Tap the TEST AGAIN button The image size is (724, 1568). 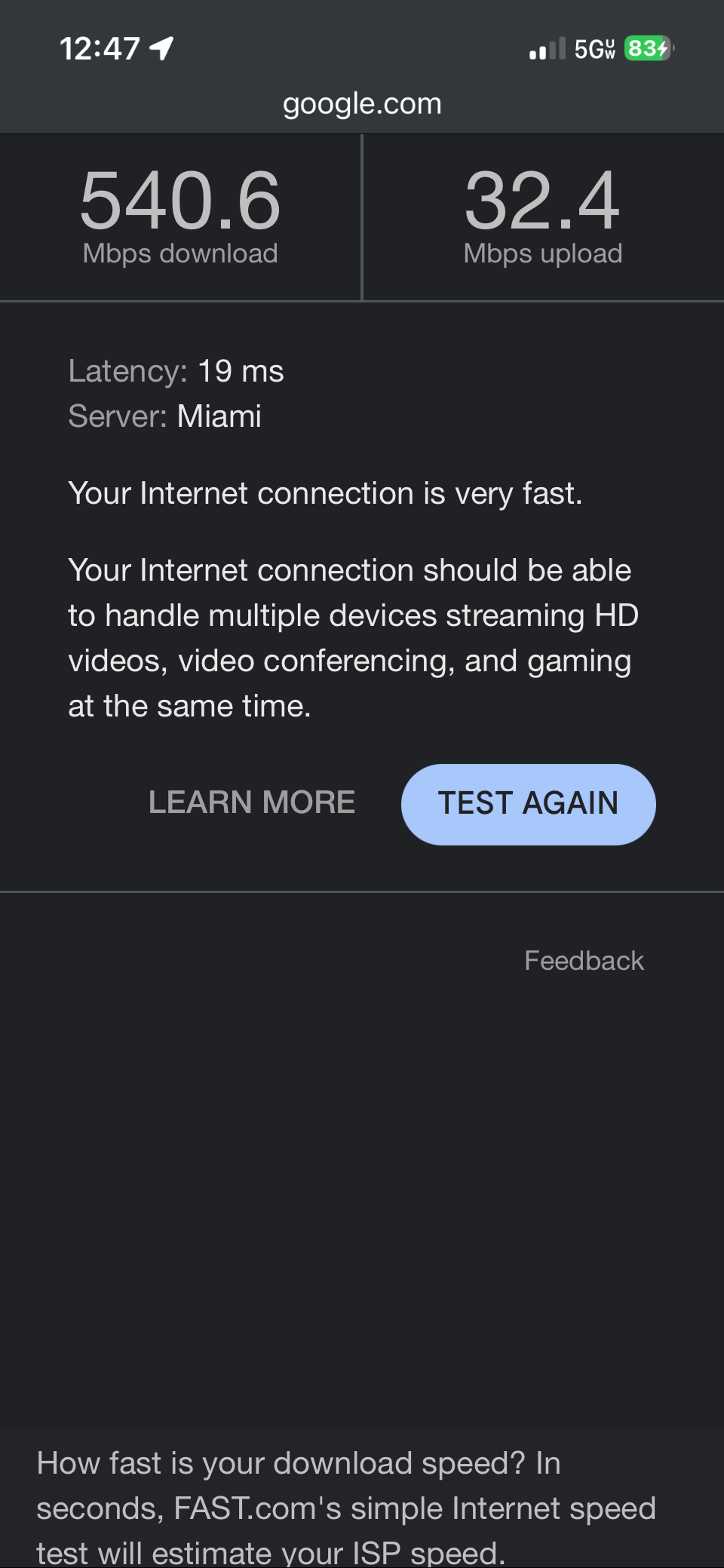[528, 804]
